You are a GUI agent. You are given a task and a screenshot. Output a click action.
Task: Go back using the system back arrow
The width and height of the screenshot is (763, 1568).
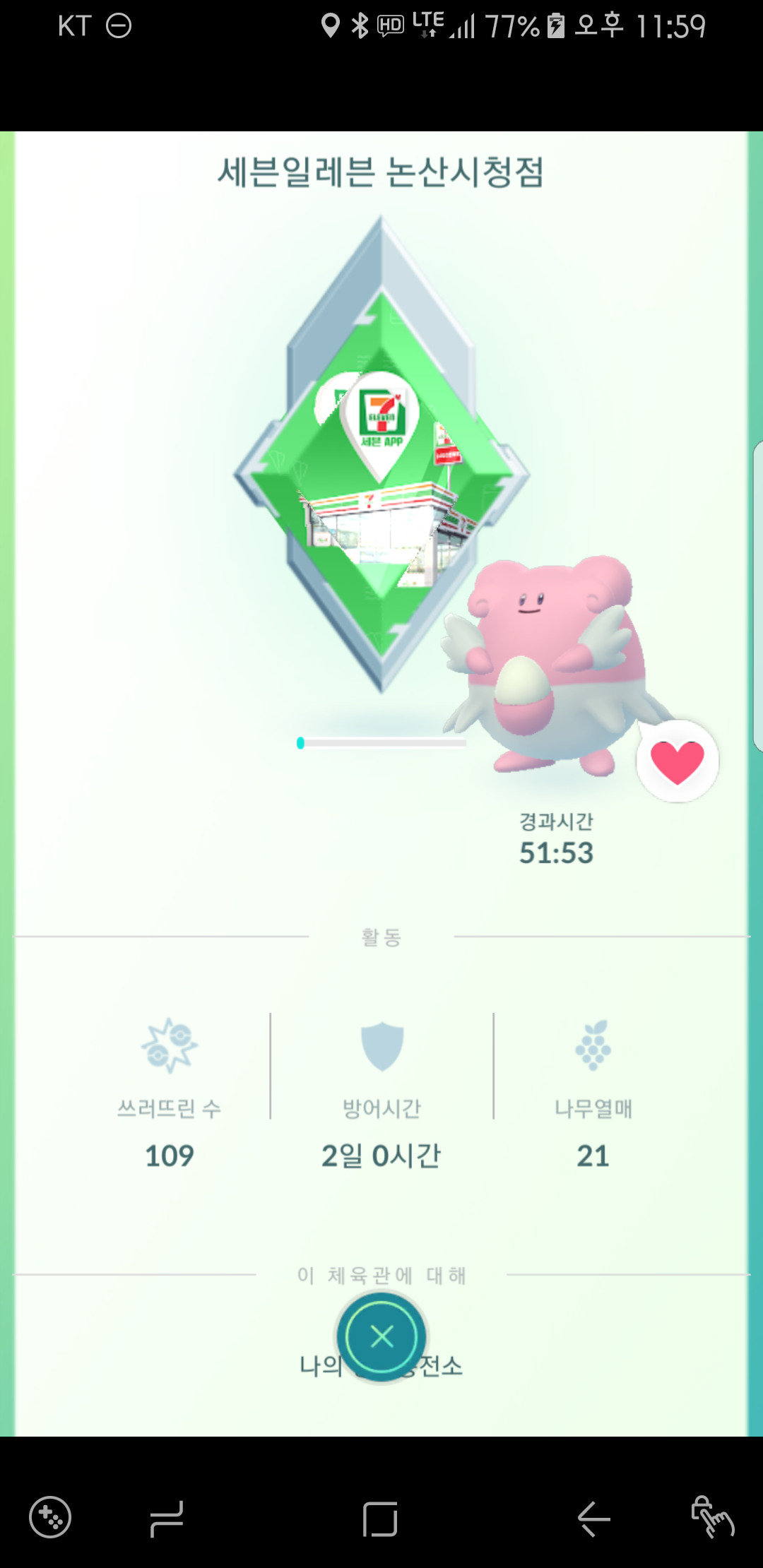pyautogui.click(x=593, y=1519)
